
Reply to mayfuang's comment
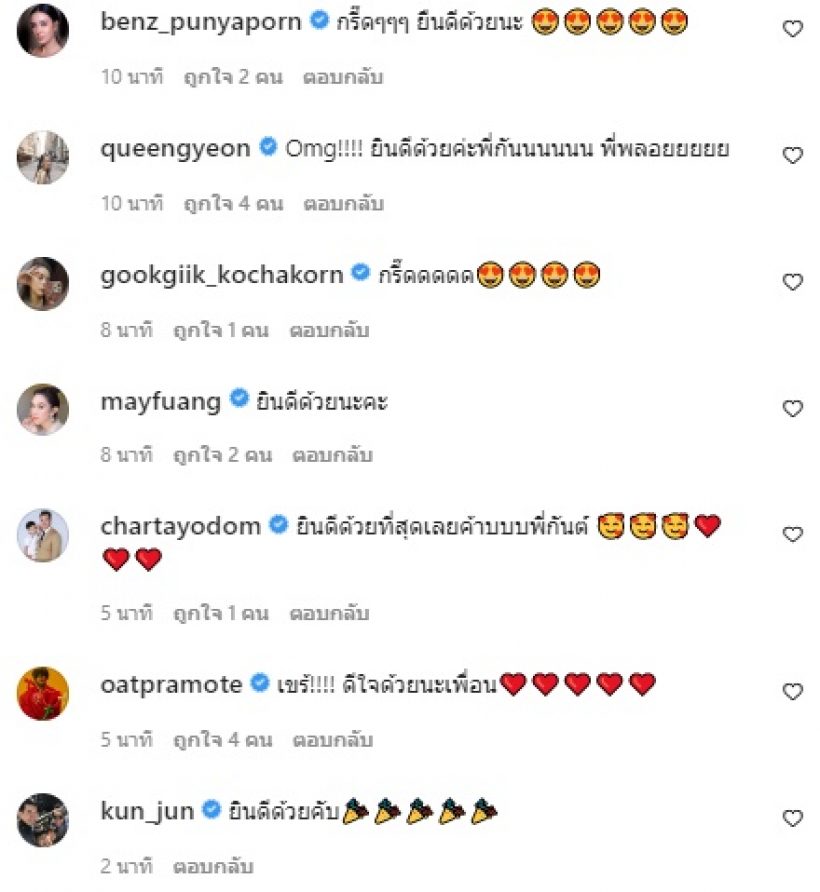pyautogui.click(x=332, y=456)
